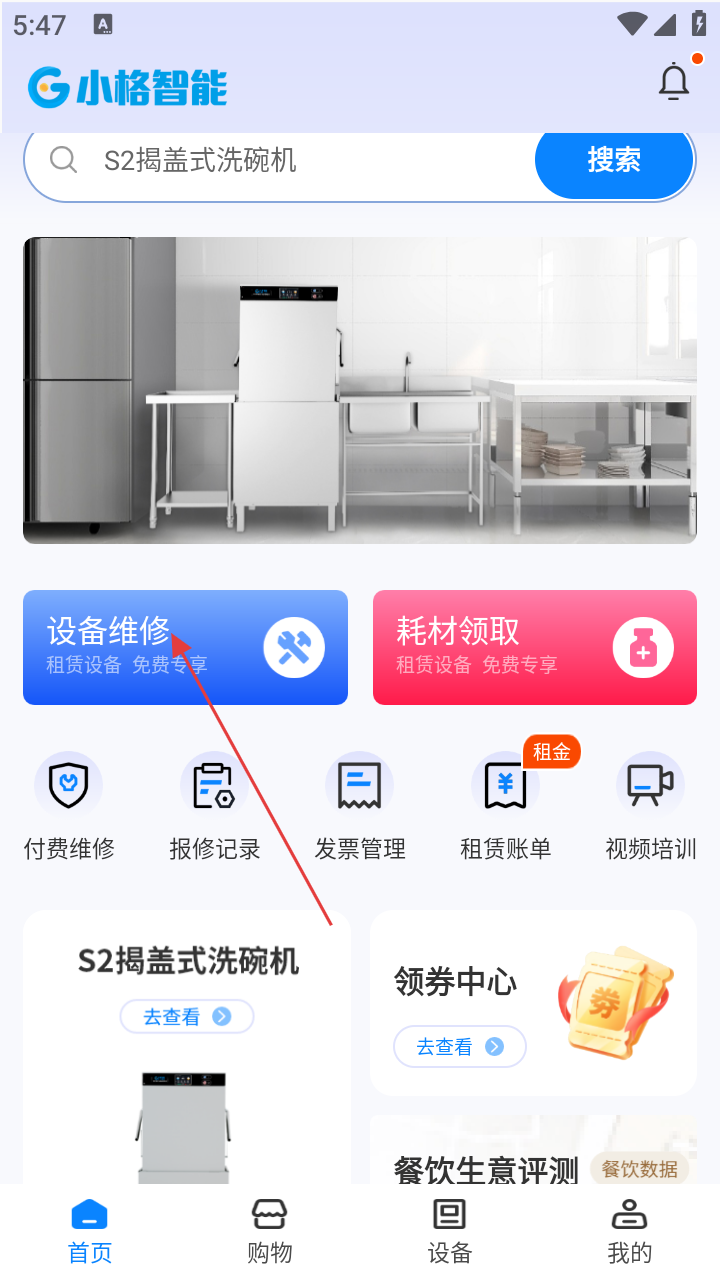Screen dimensions: 720x1280
Task: Switch to the 我的 tab
Action: (630, 1232)
